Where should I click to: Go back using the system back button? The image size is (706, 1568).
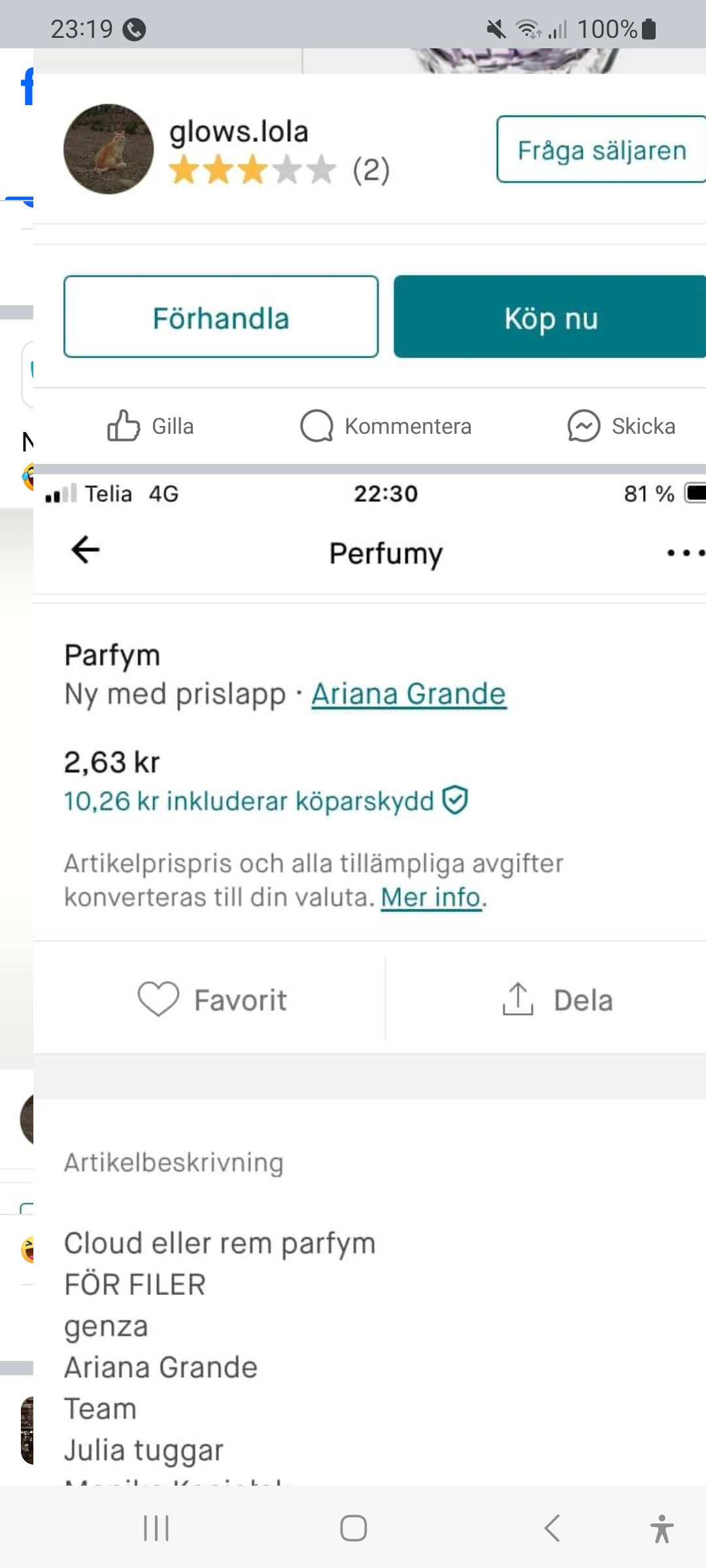point(552,1528)
